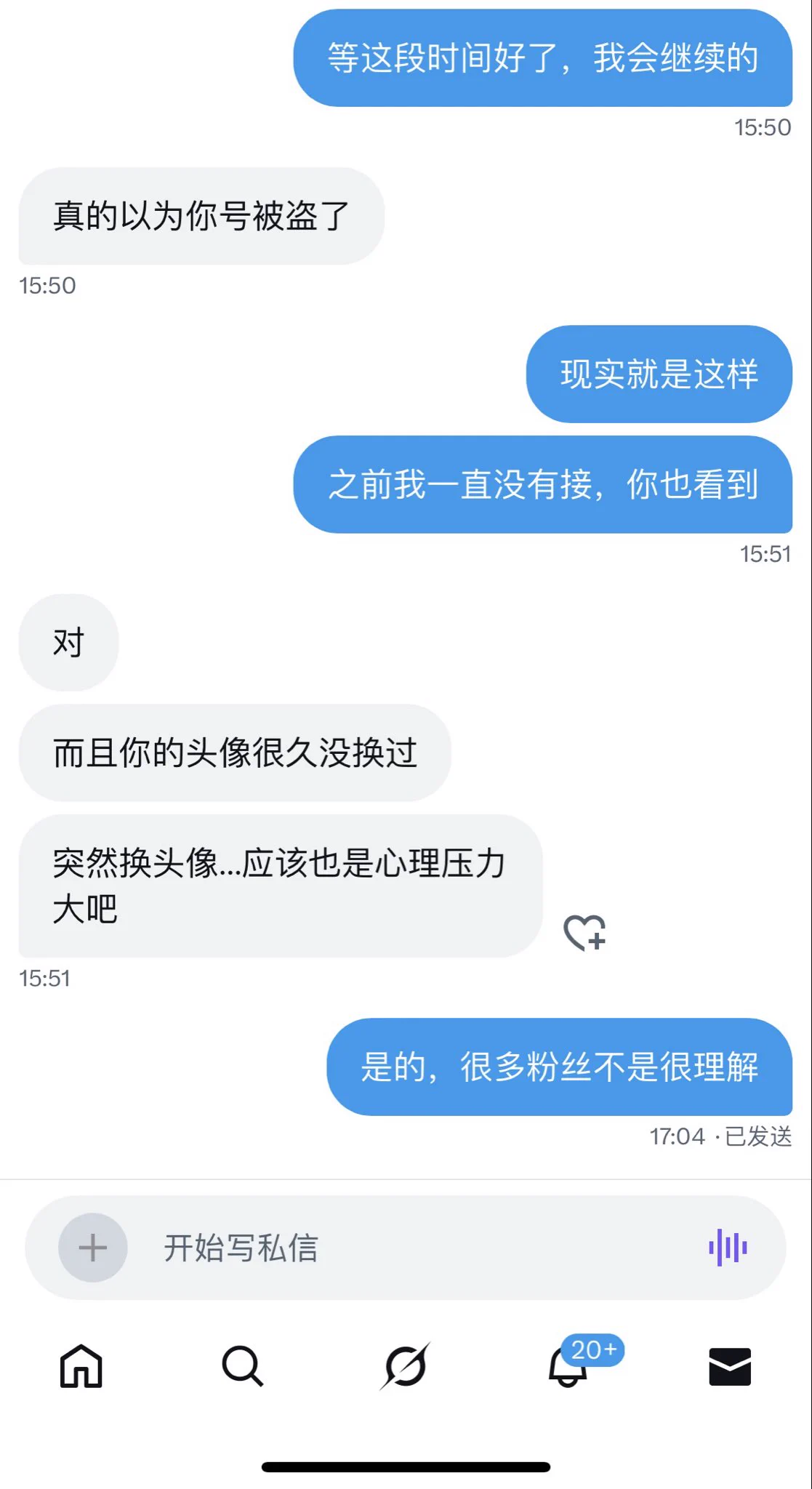The image size is (812, 1489).
Task: Open the notifications bell
Action: (x=568, y=1366)
